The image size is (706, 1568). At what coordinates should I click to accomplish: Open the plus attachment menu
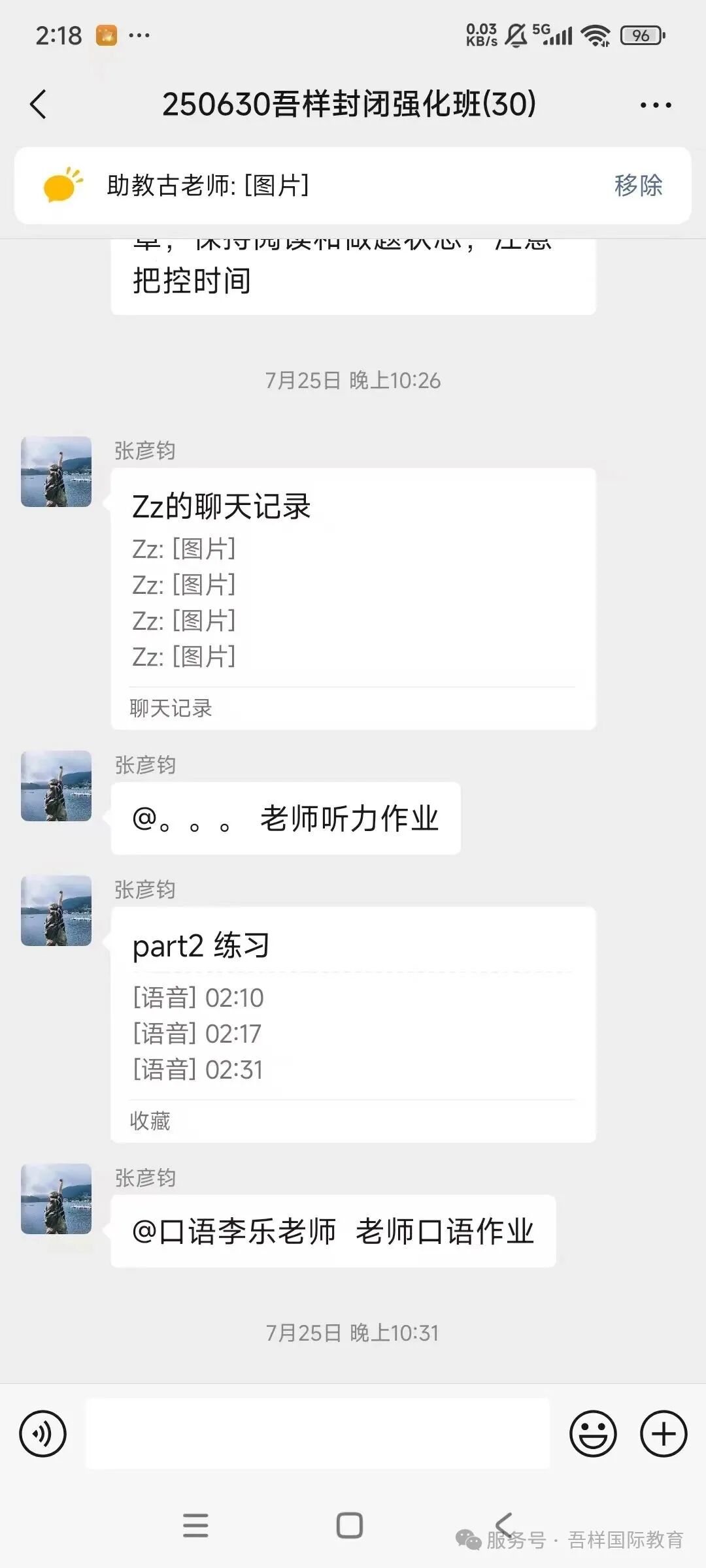coord(664,1434)
